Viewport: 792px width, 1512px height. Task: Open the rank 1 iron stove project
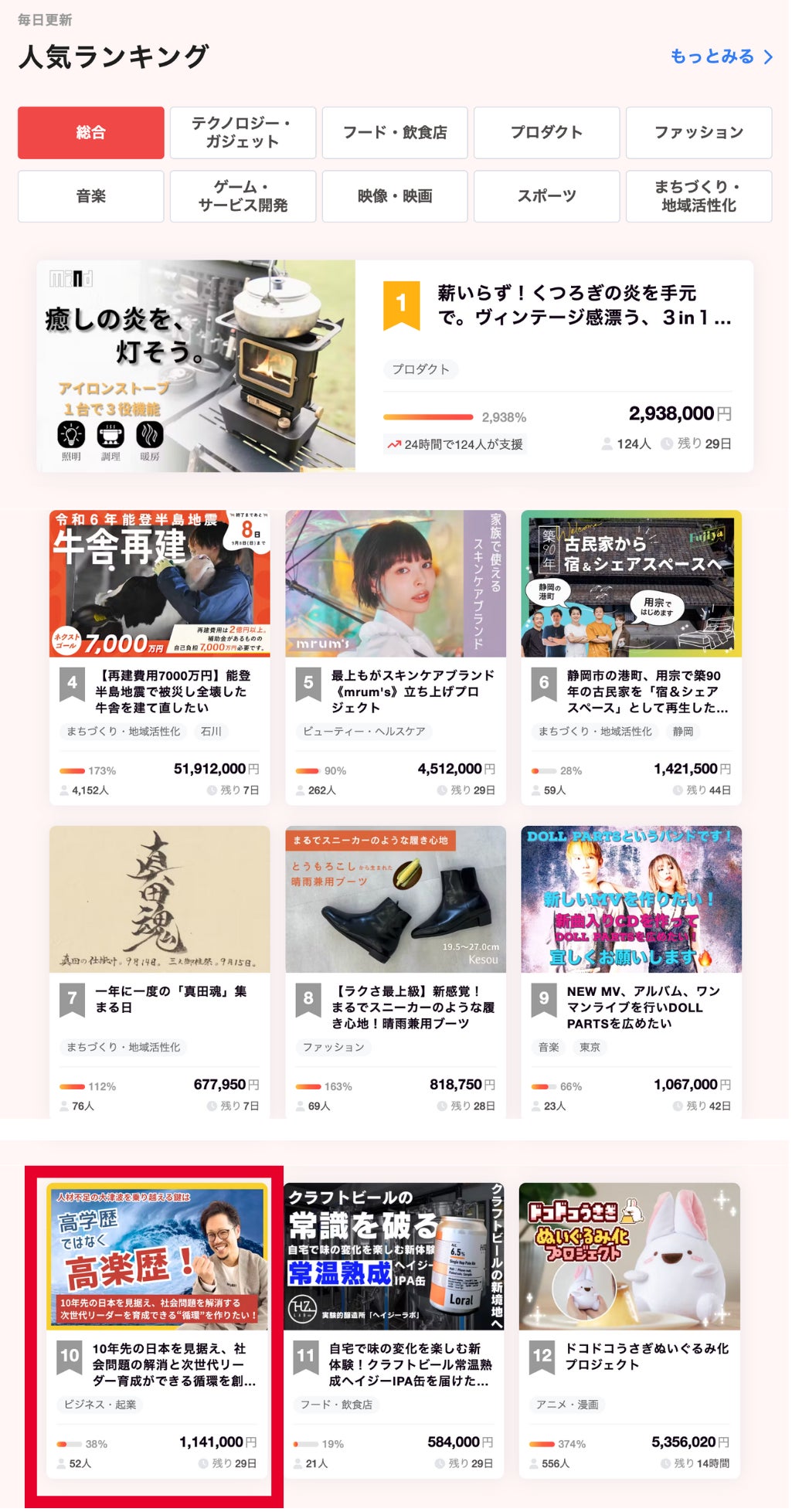point(583,305)
